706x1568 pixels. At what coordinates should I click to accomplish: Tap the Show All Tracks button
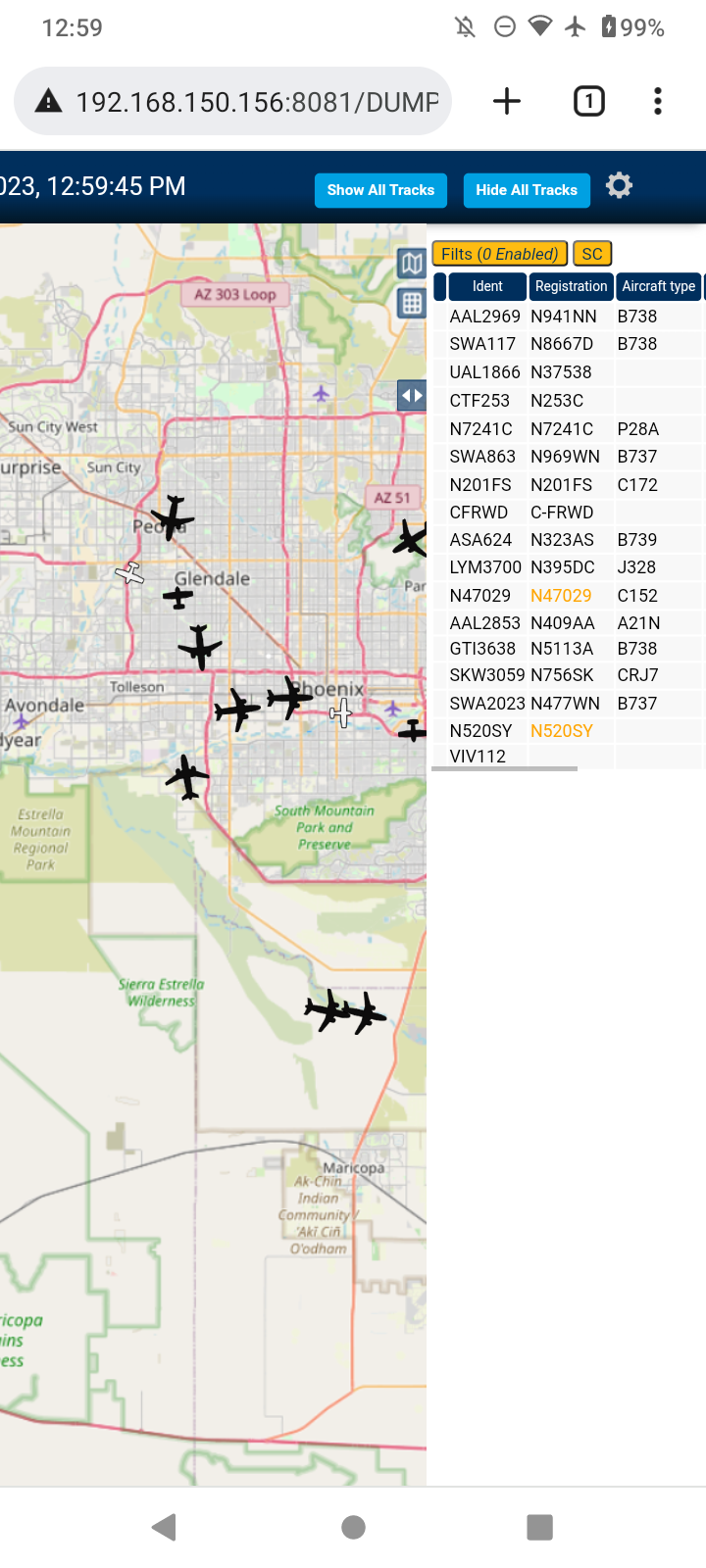tap(380, 190)
